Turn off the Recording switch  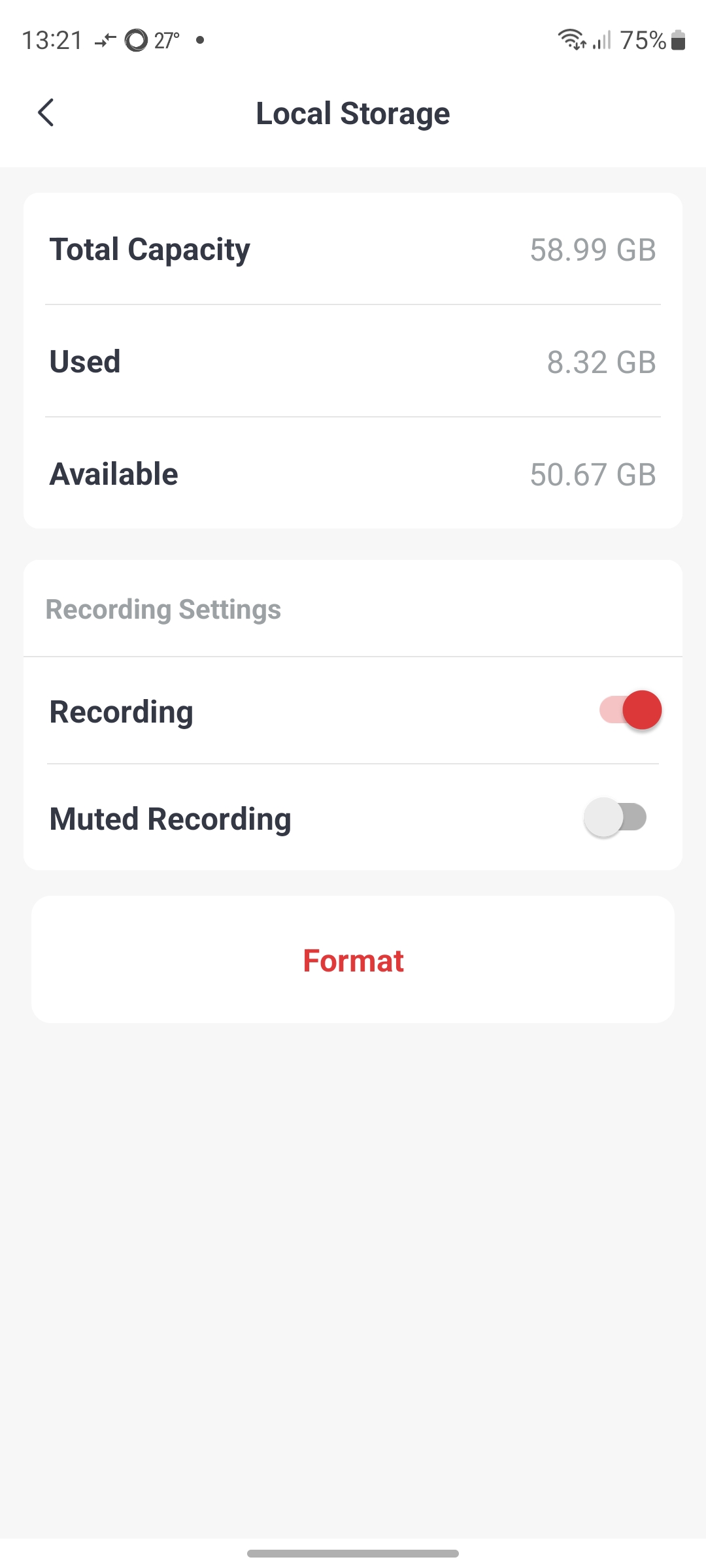[x=630, y=710]
